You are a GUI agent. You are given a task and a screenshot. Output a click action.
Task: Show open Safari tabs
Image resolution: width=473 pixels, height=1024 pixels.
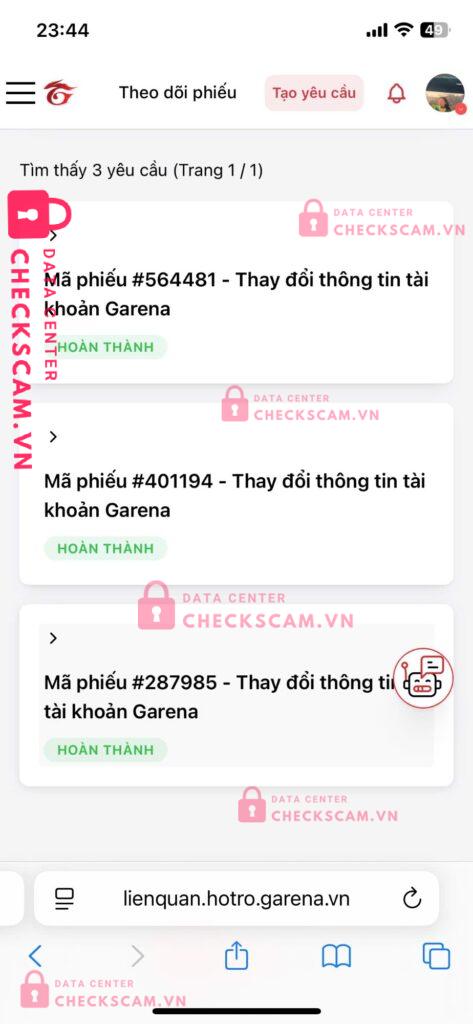pyautogui.click(x=436, y=956)
